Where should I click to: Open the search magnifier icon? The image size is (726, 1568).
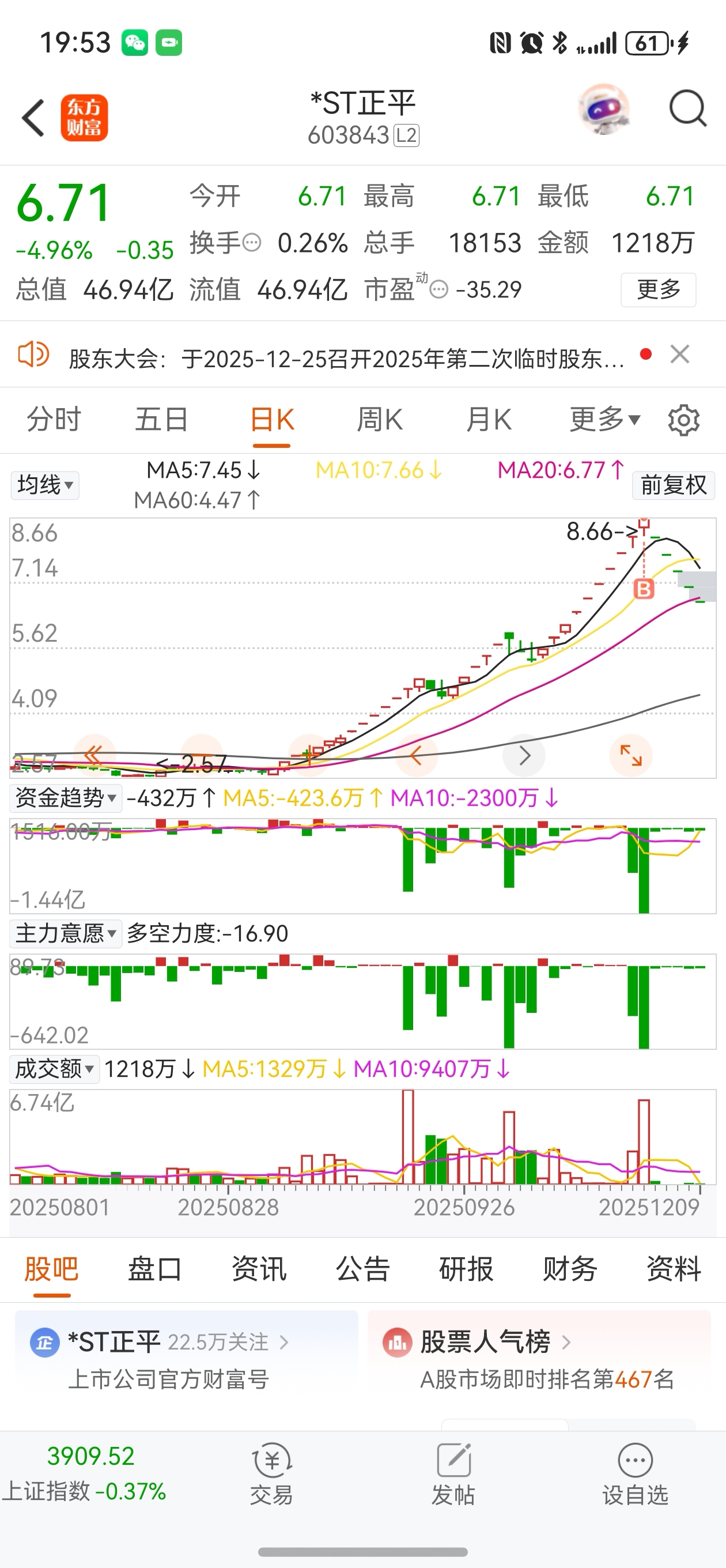687,110
